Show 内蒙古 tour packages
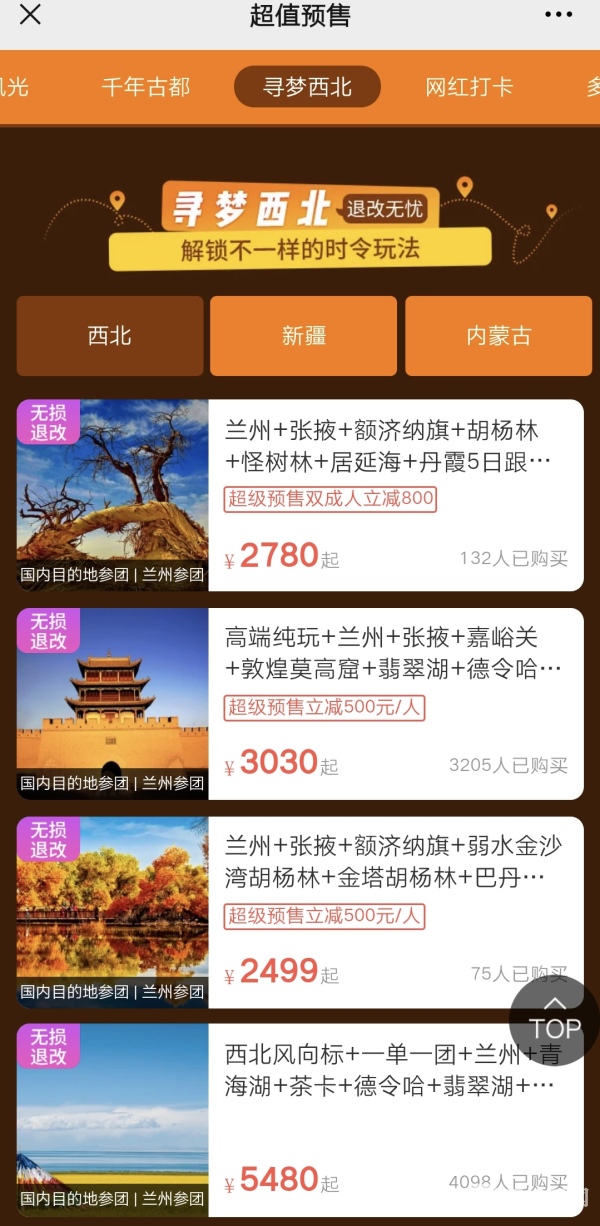Screen dimensions: 600x1226 (498, 336)
